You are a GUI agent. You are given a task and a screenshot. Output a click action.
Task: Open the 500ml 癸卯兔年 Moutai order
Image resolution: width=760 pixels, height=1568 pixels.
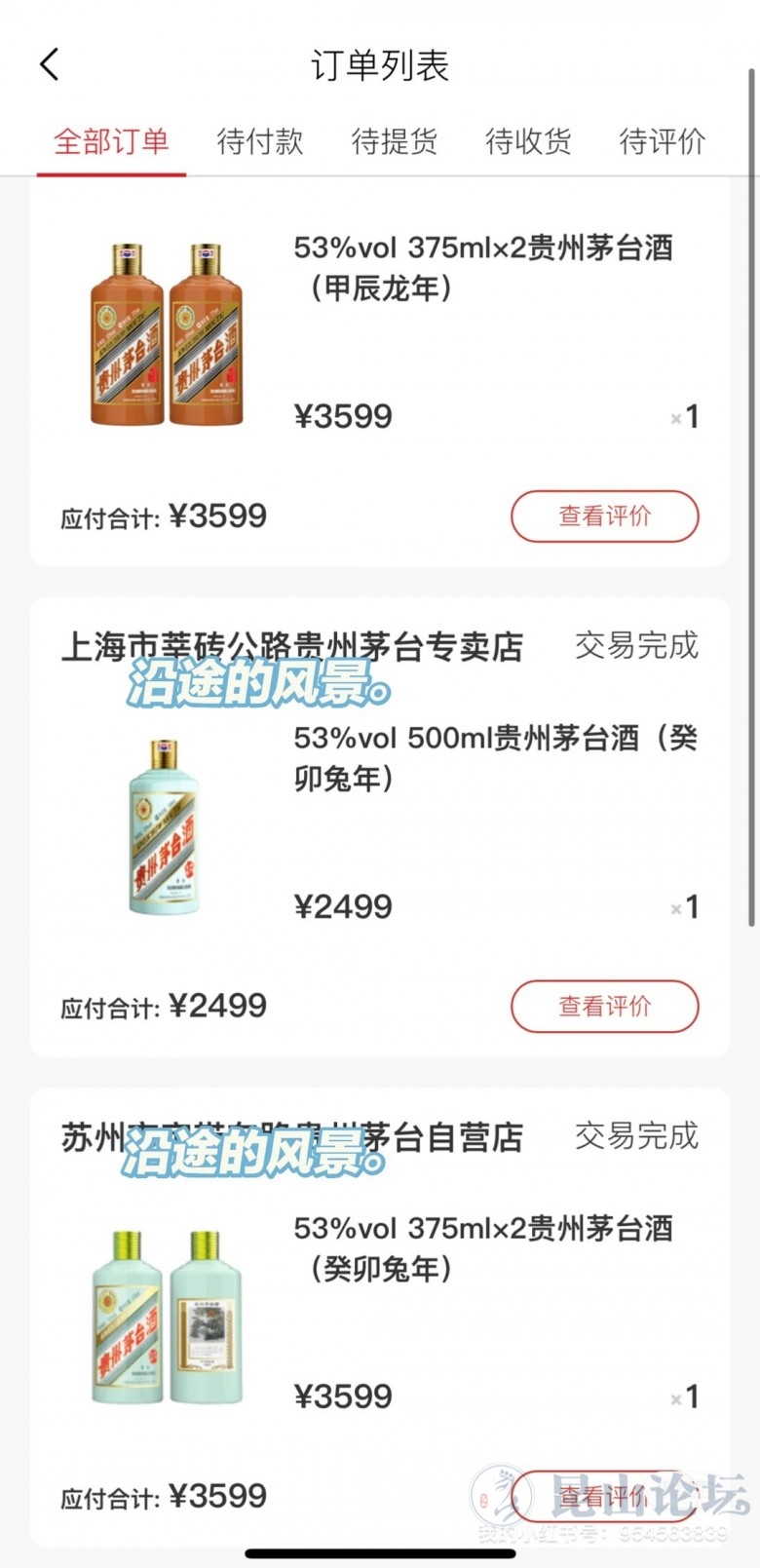[494, 758]
